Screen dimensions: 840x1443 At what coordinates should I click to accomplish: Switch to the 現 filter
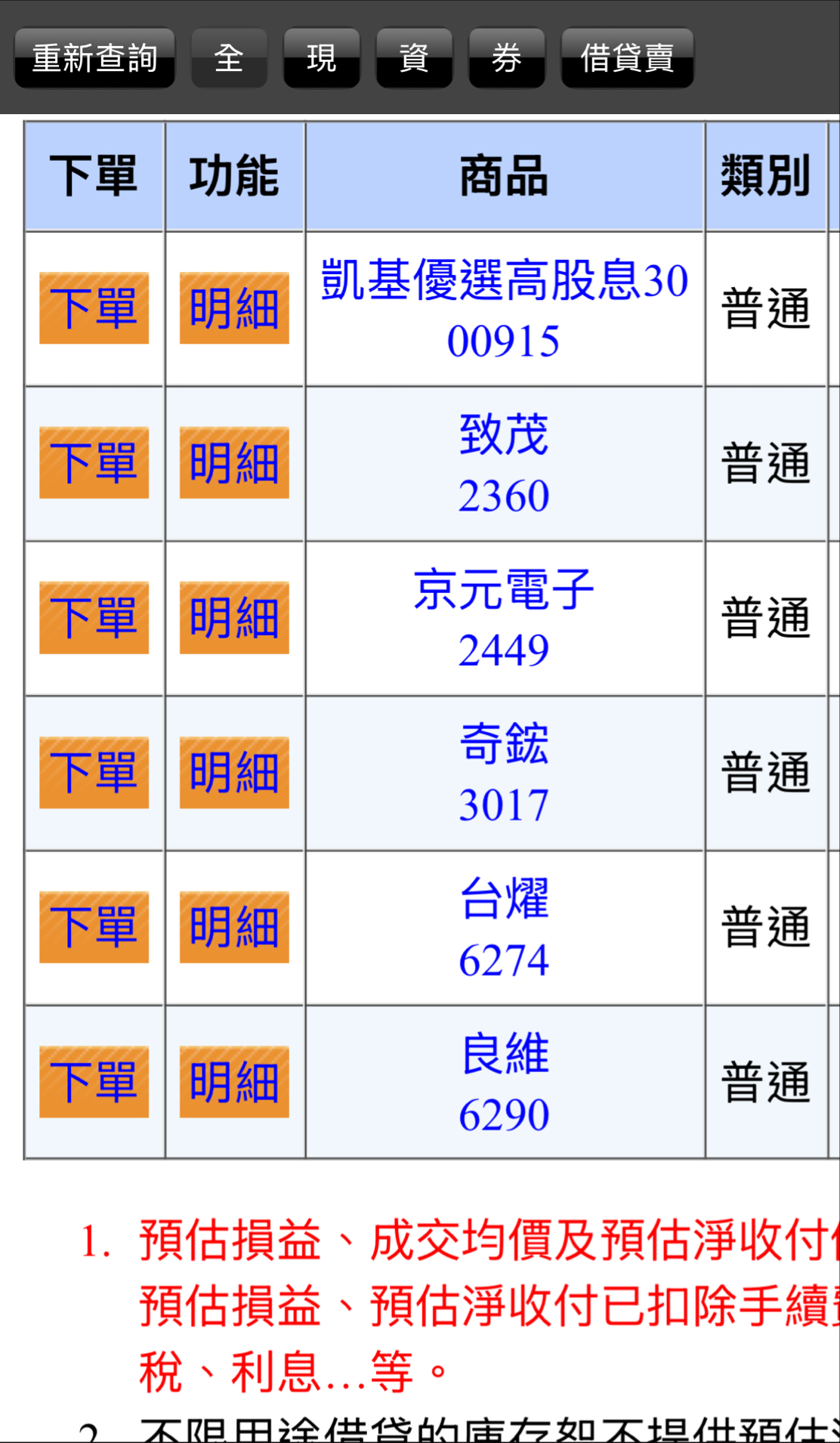[x=321, y=58]
